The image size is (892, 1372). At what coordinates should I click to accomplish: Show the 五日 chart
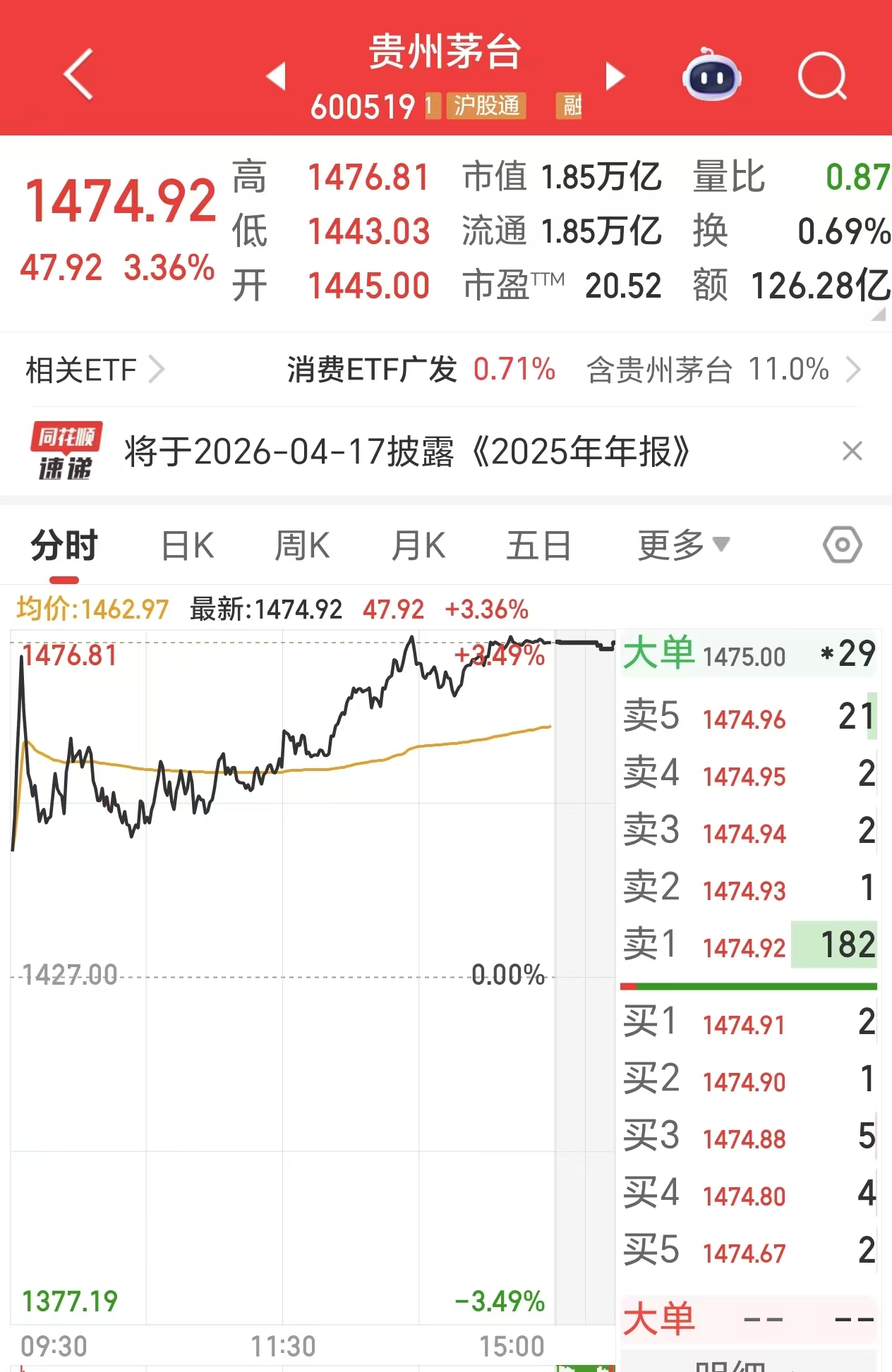(538, 546)
